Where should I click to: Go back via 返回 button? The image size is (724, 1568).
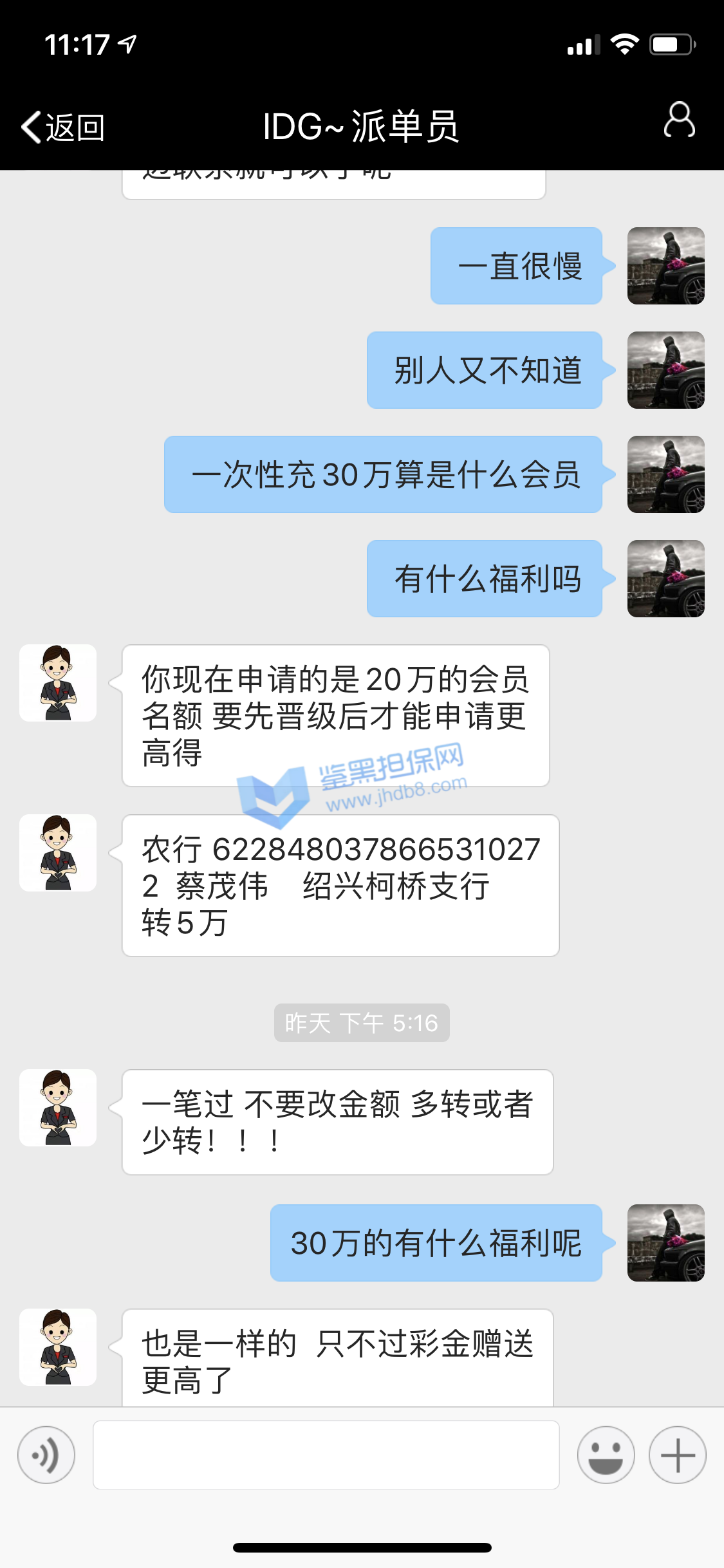tap(63, 127)
